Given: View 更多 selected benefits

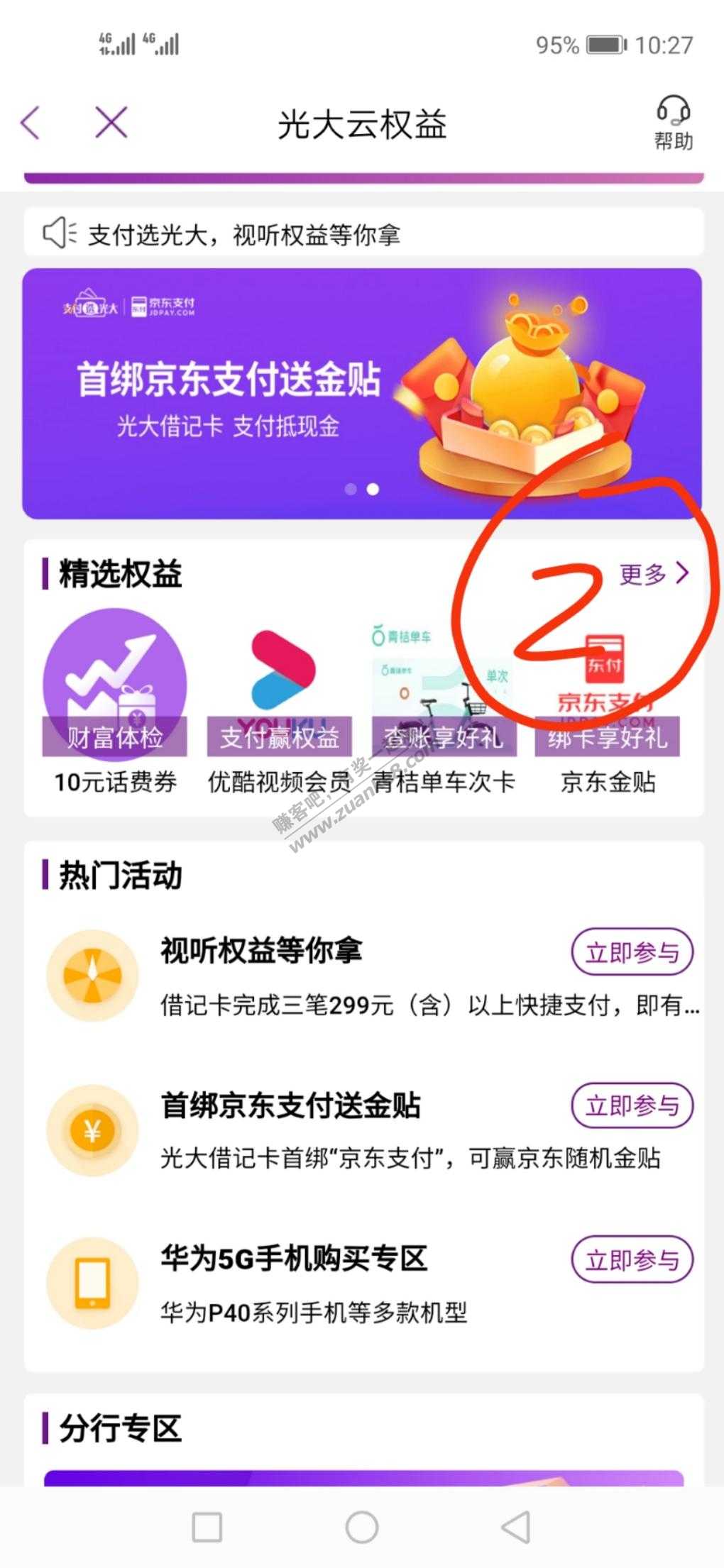Looking at the screenshot, I should (653, 573).
